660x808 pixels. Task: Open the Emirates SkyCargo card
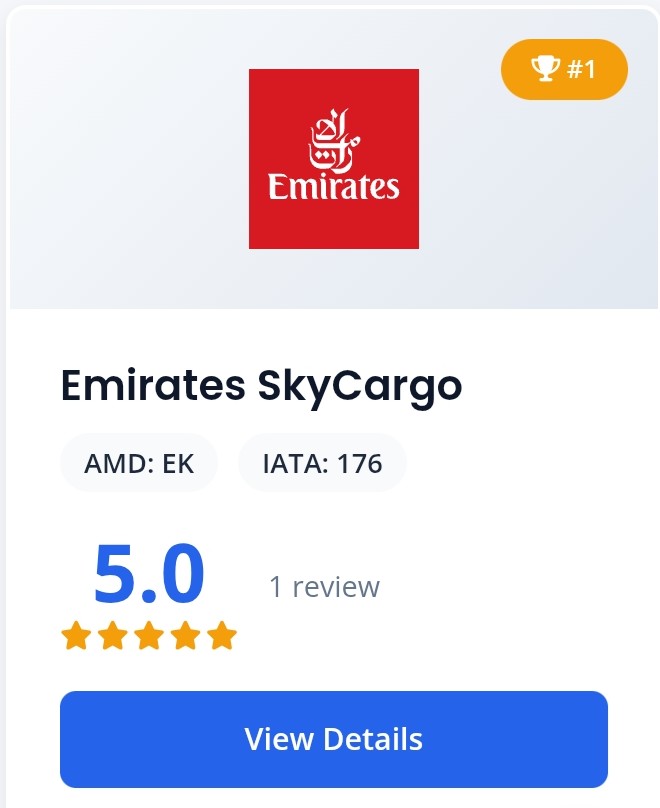261,386
